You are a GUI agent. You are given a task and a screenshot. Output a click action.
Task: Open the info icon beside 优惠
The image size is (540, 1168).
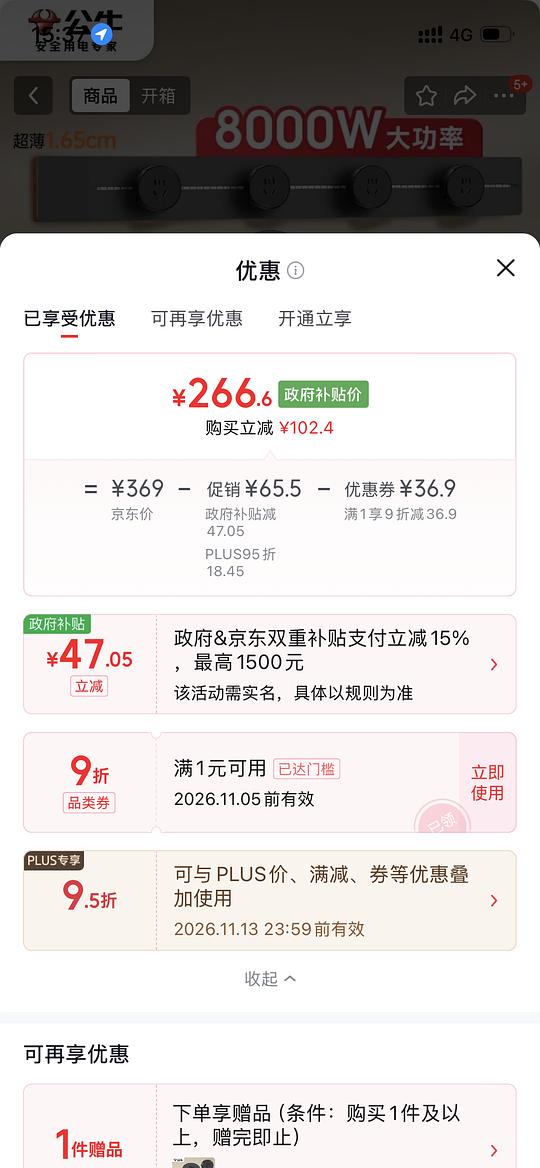[x=296, y=270]
